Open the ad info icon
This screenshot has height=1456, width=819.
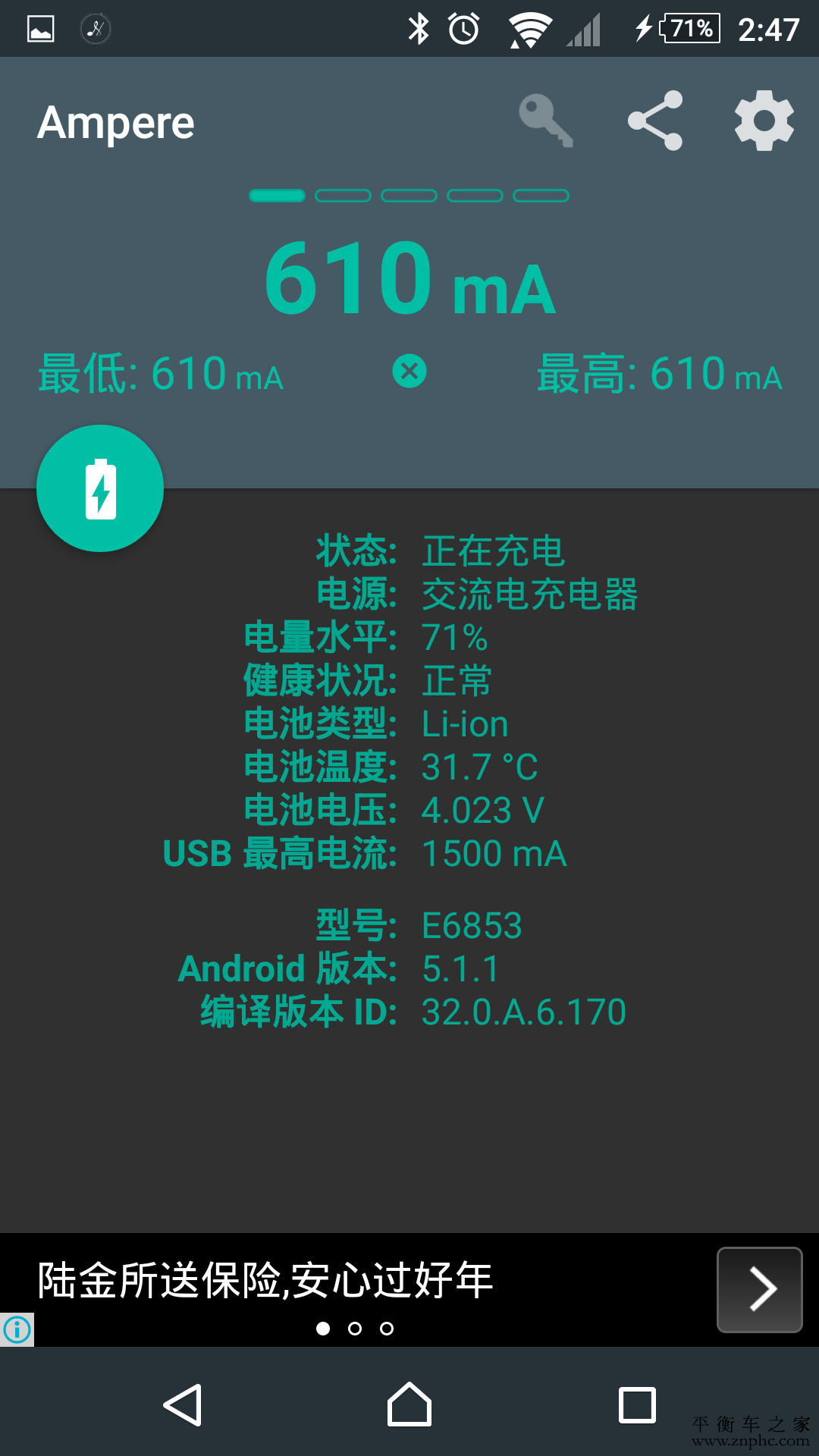click(x=17, y=1329)
